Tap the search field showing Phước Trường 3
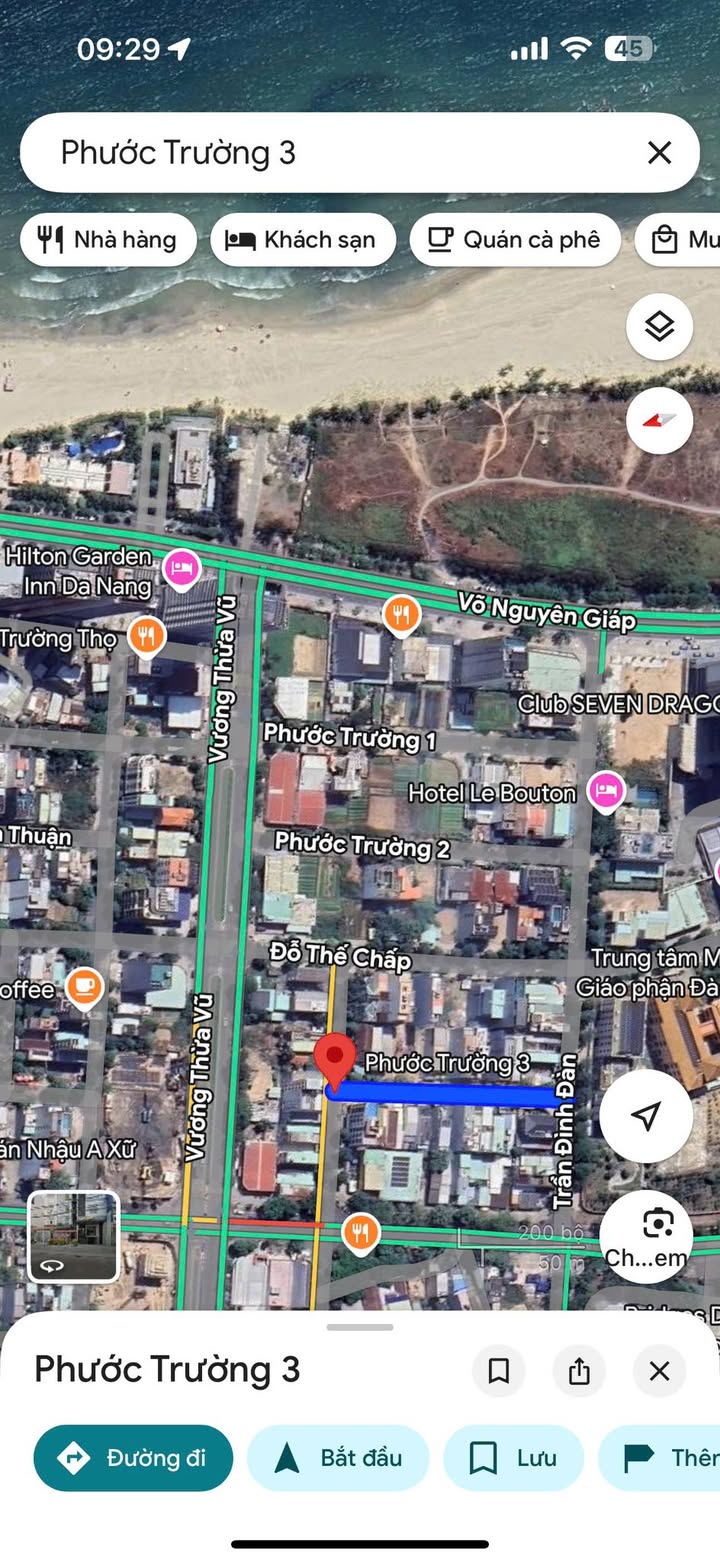This screenshot has height=1562, width=720. (330, 152)
